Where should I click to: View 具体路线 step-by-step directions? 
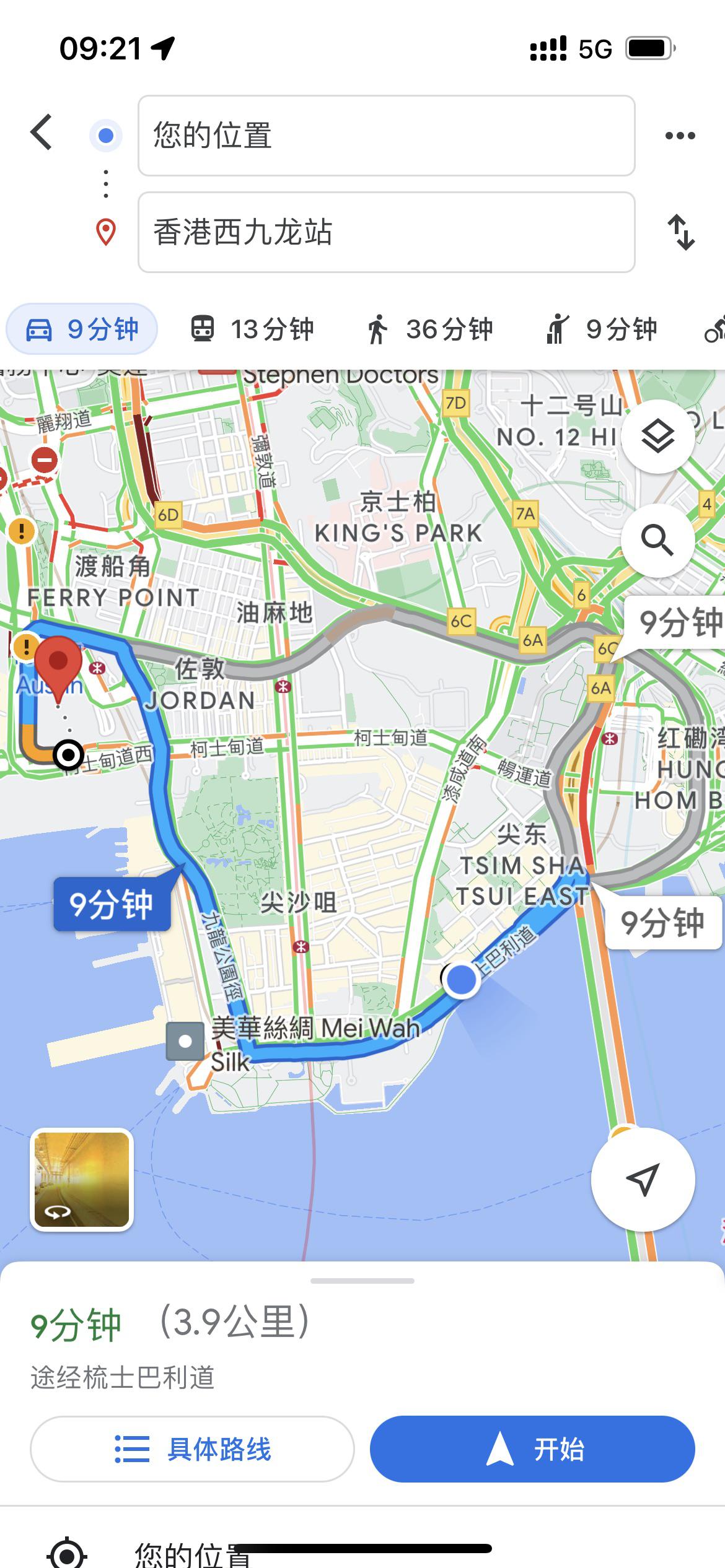click(x=192, y=1449)
